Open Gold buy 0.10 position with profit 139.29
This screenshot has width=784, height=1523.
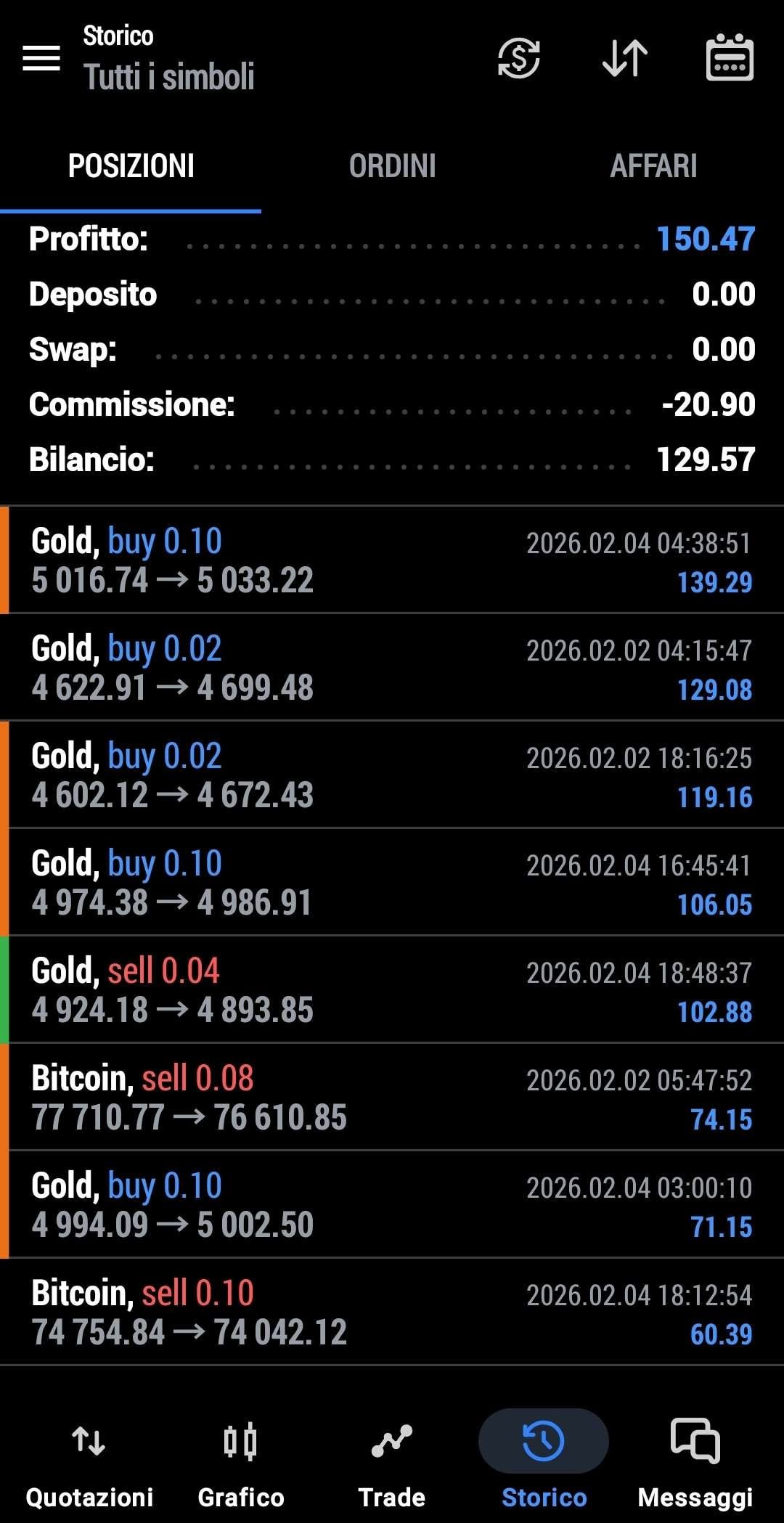392,560
